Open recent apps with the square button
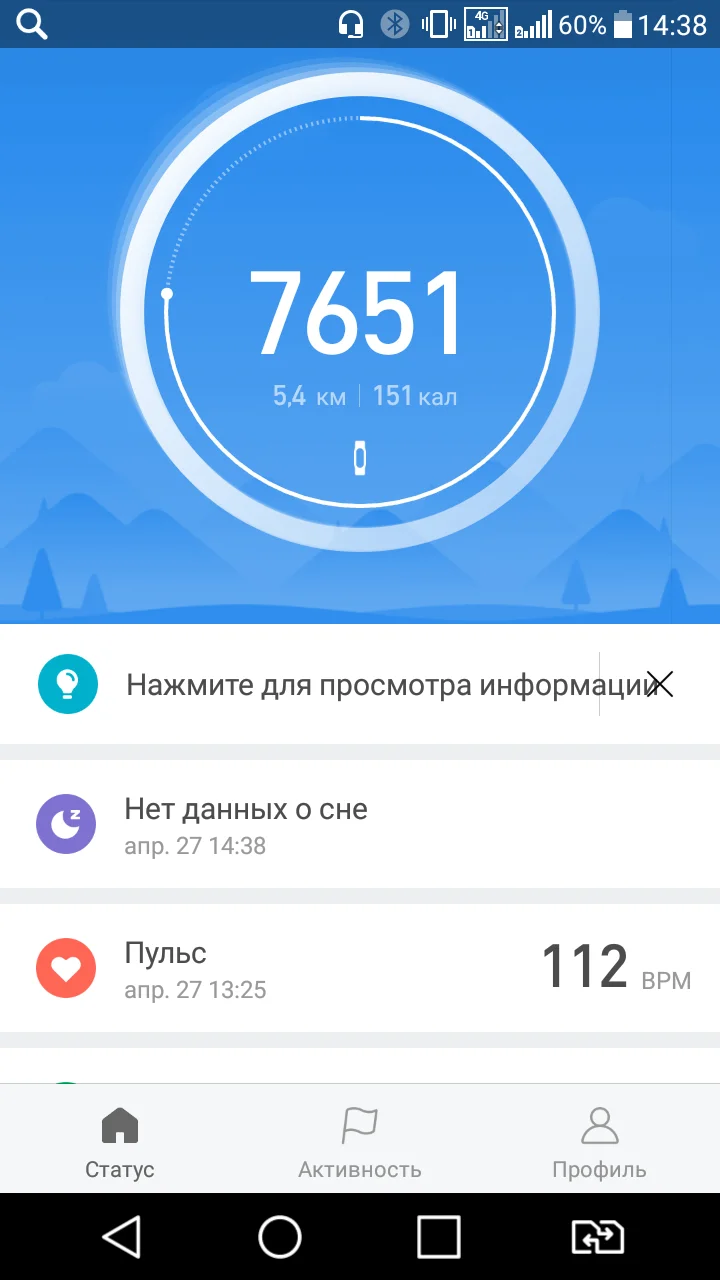The image size is (720, 1280). click(440, 1237)
